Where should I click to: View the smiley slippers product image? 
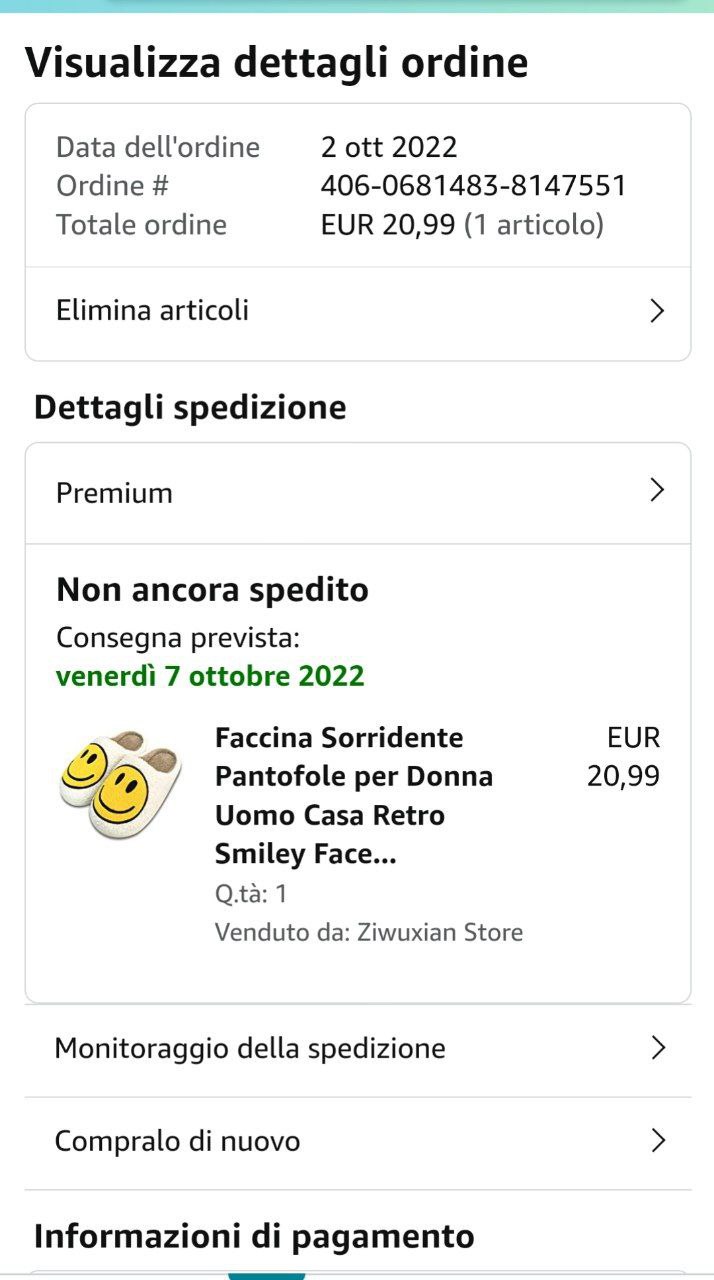pos(120,783)
